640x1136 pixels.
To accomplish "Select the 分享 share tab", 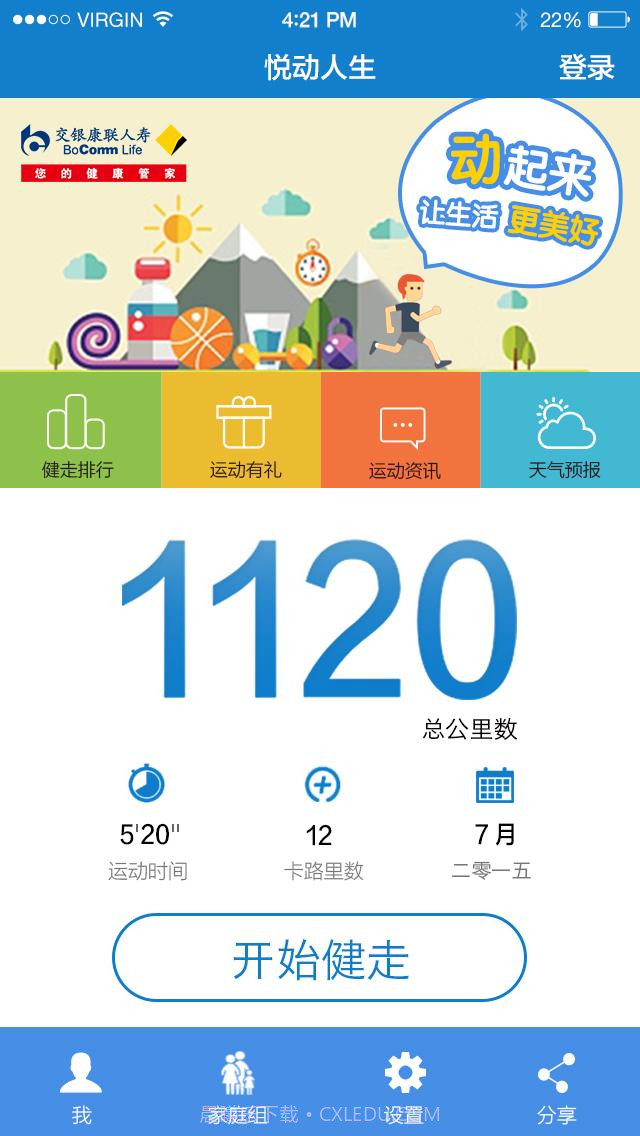I will click(557, 1086).
